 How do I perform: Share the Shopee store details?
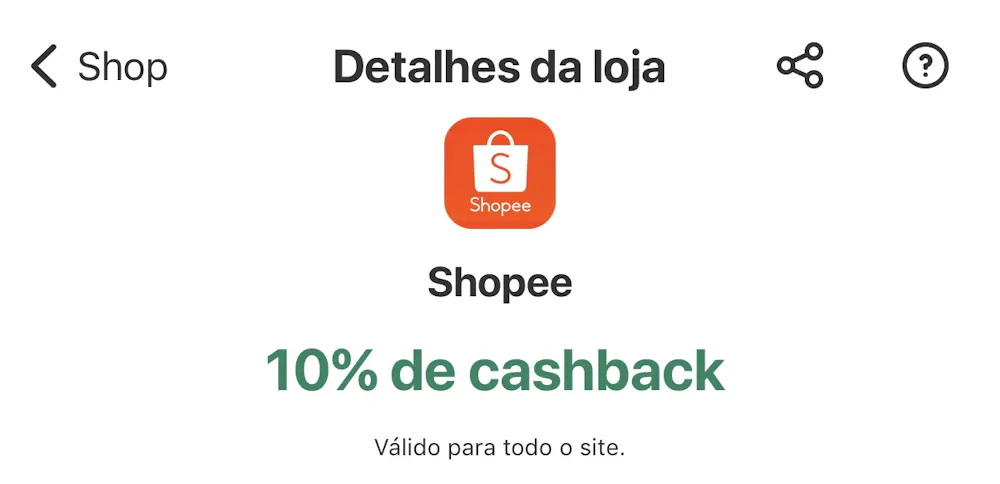[799, 67]
